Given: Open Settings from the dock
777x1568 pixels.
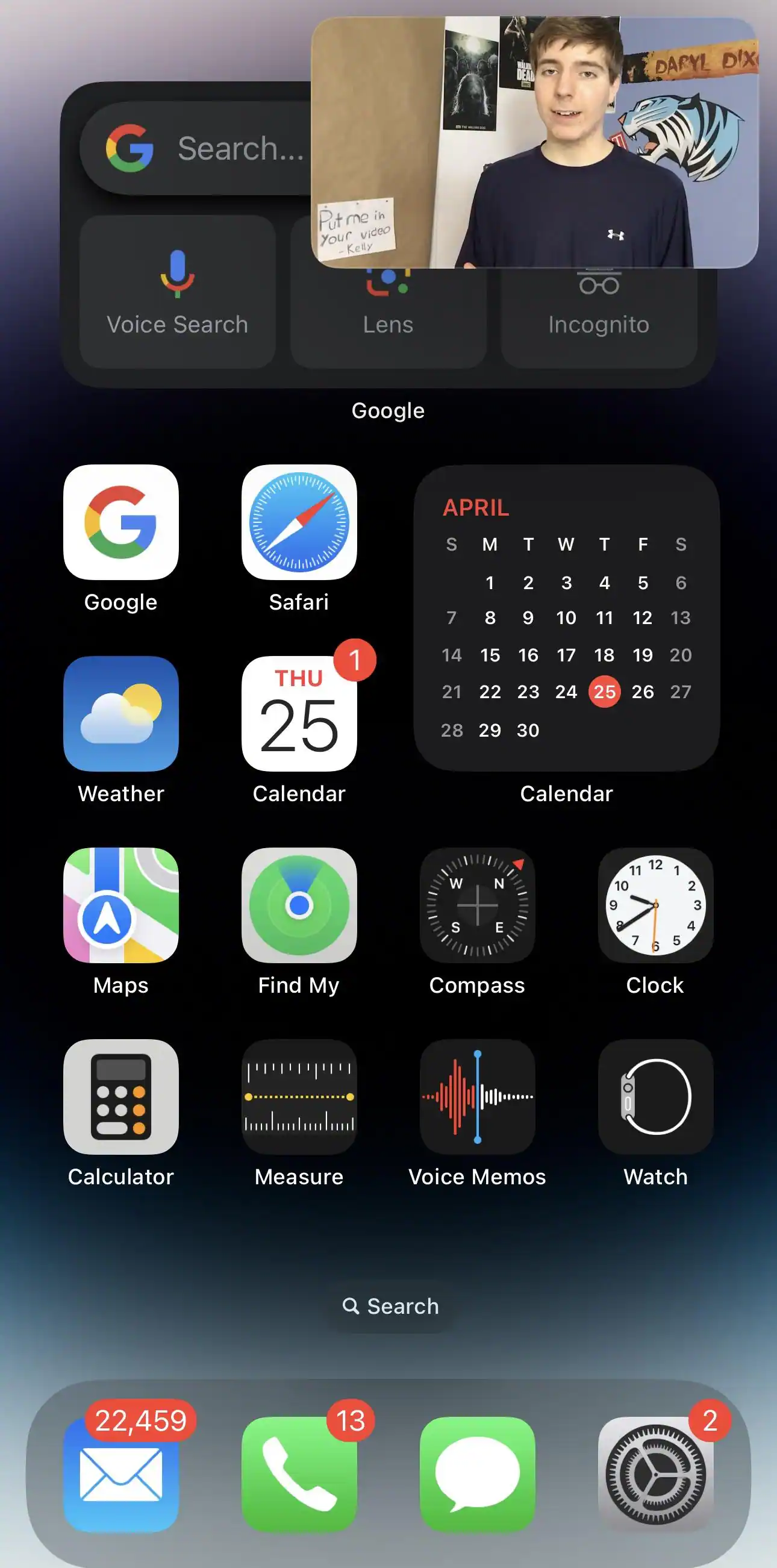Looking at the screenshot, I should (655, 1474).
